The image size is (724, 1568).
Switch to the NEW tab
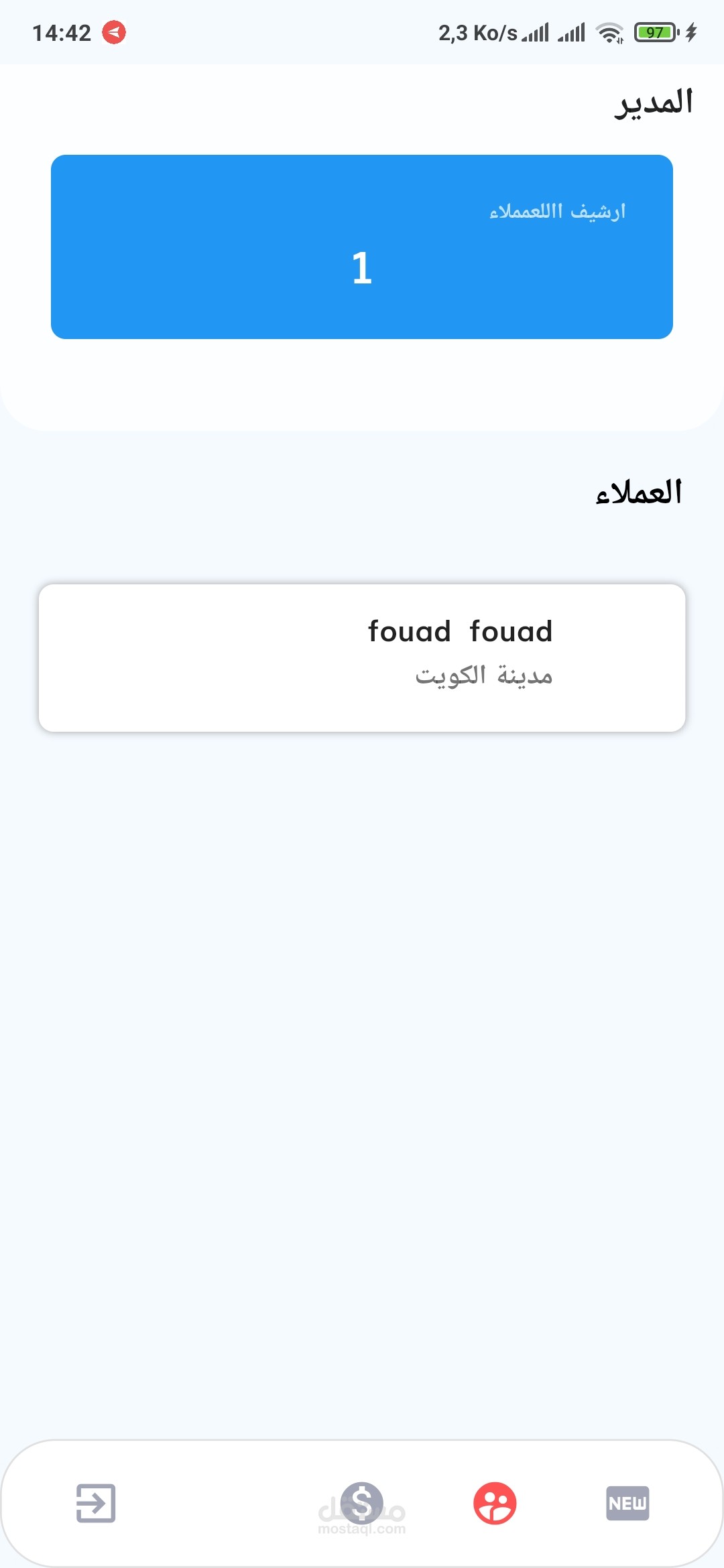[x=627, y=1503]
